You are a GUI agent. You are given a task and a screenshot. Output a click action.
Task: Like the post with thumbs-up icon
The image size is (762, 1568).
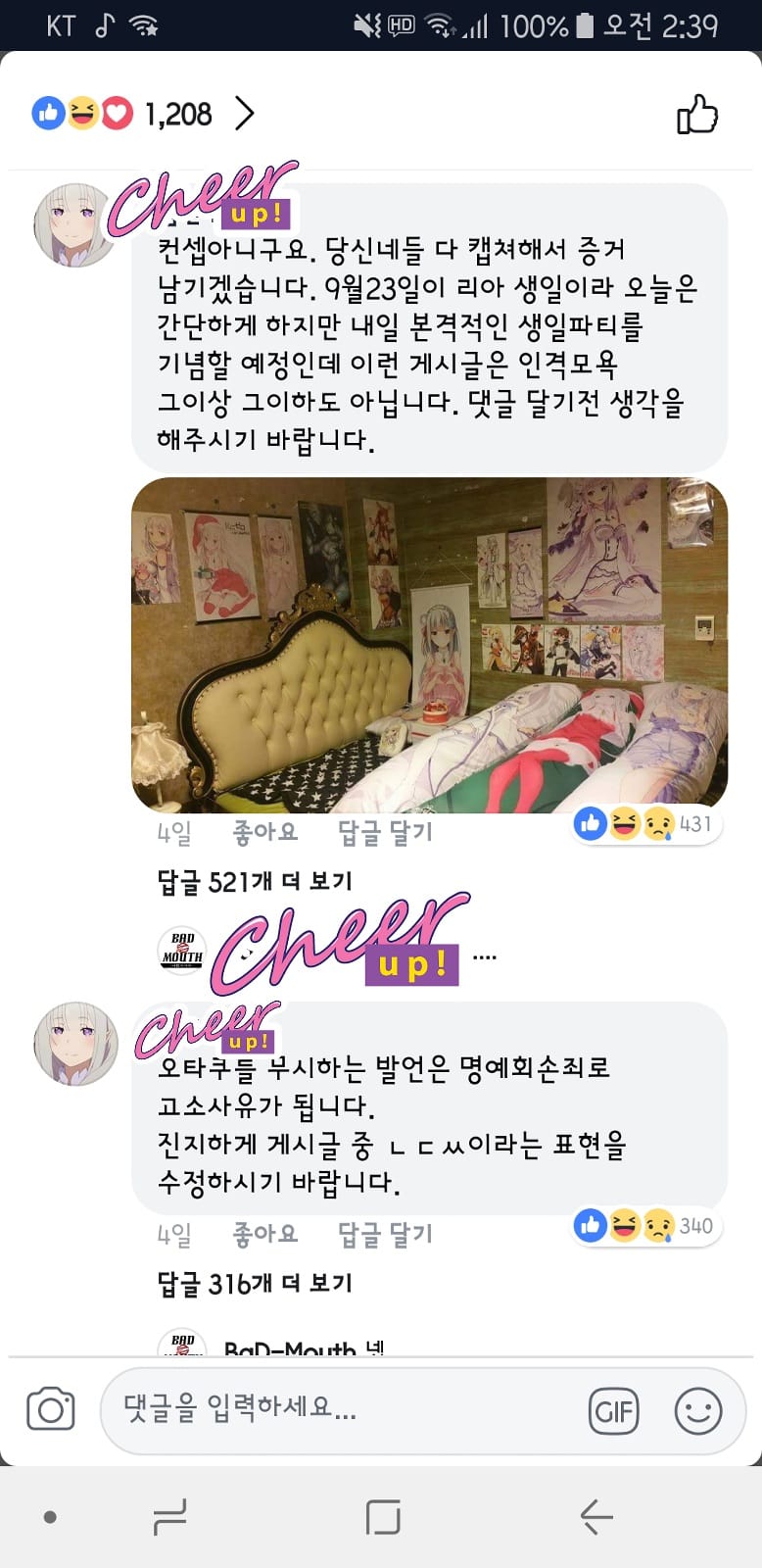tap(697, 115)
